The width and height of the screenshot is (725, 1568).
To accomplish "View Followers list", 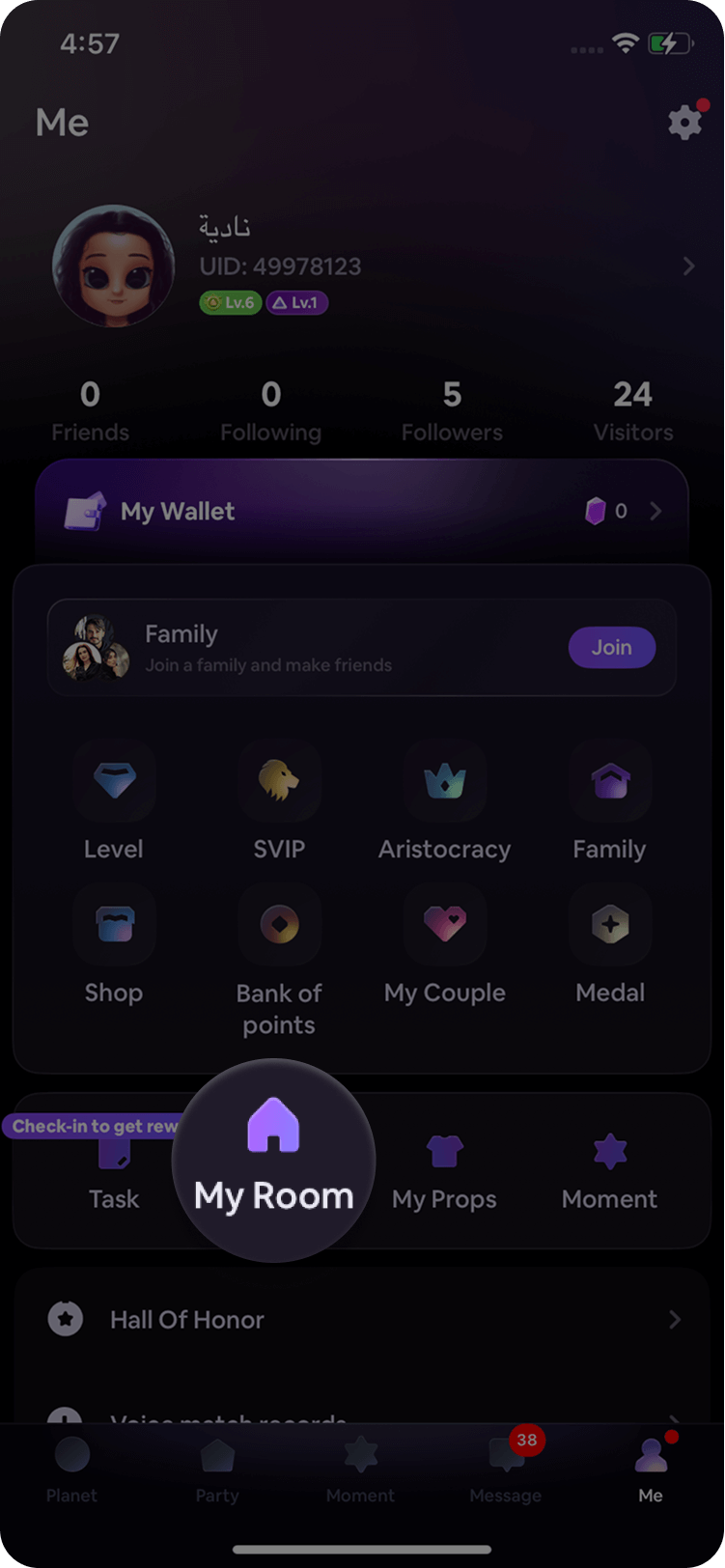I will (x=452, y=410).
